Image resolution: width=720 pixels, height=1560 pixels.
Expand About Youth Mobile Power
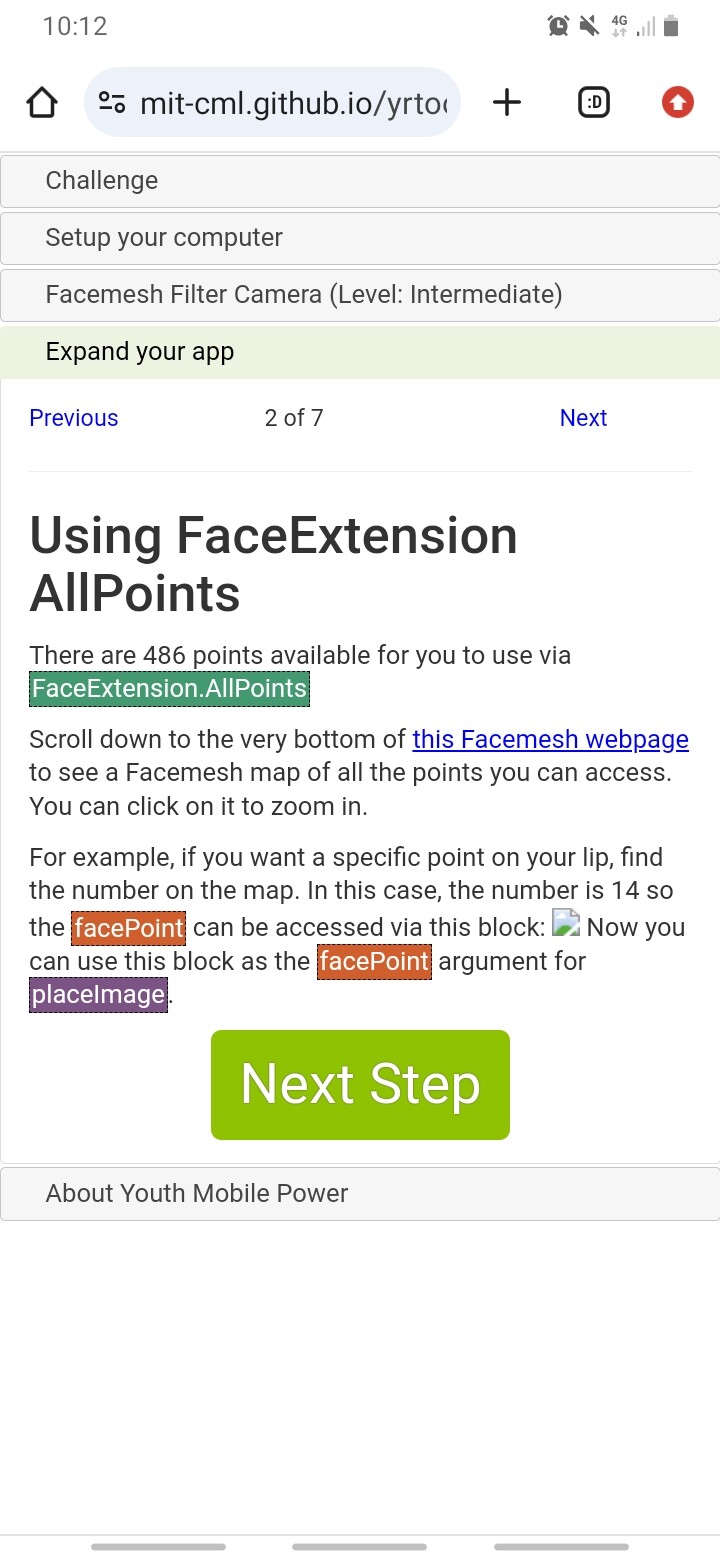[x=360, y=1194]
